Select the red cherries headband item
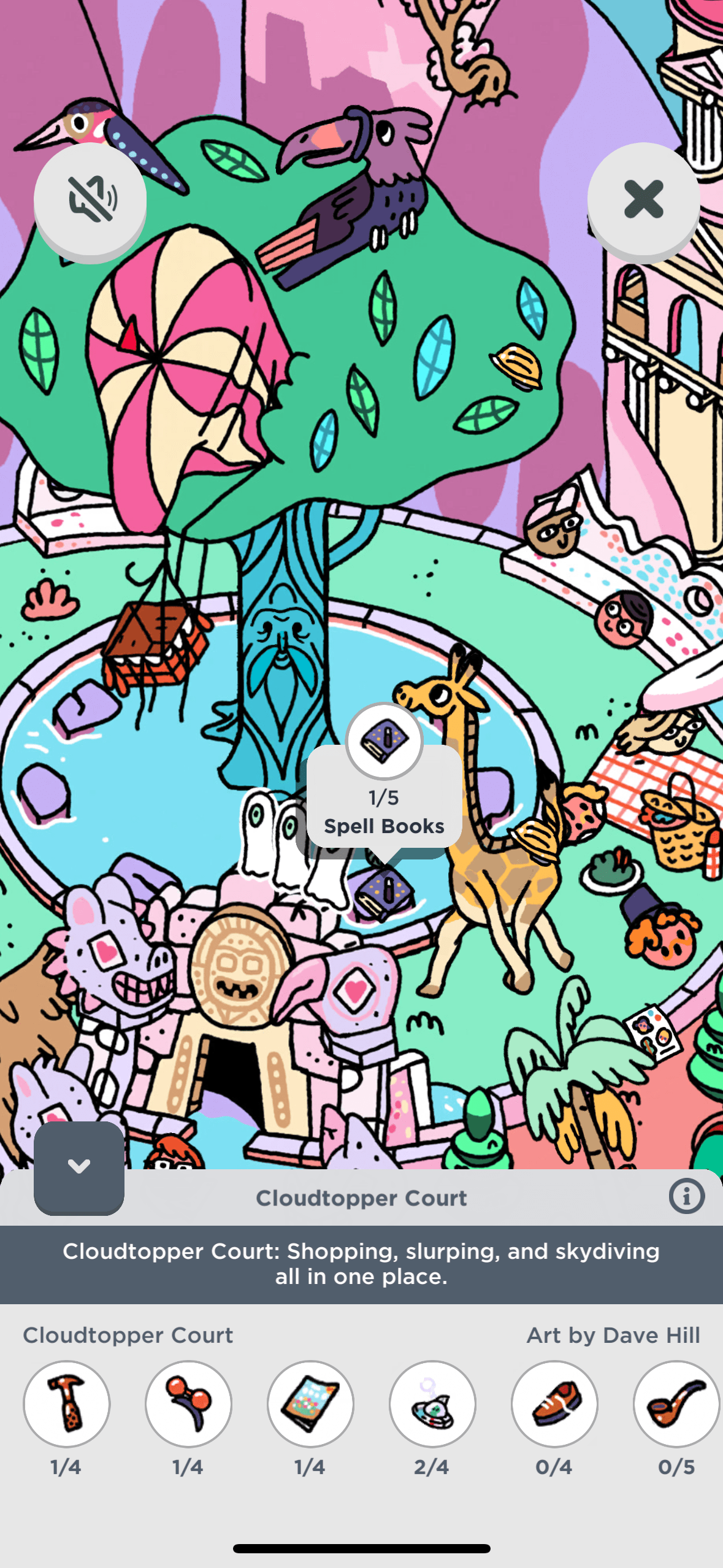The image size is (723, 1568). (x=188, y=1404)
